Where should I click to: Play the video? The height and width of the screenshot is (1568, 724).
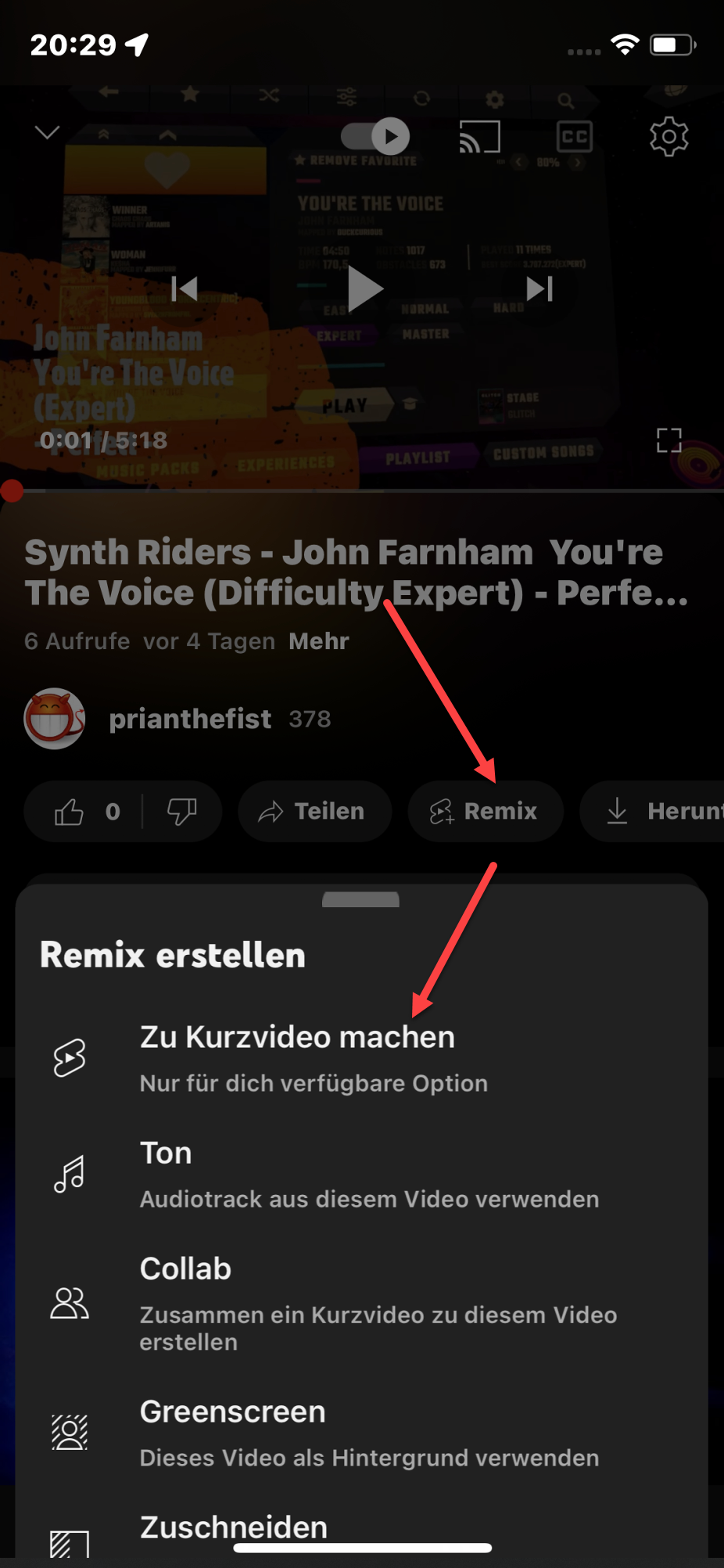pos(364,289)
